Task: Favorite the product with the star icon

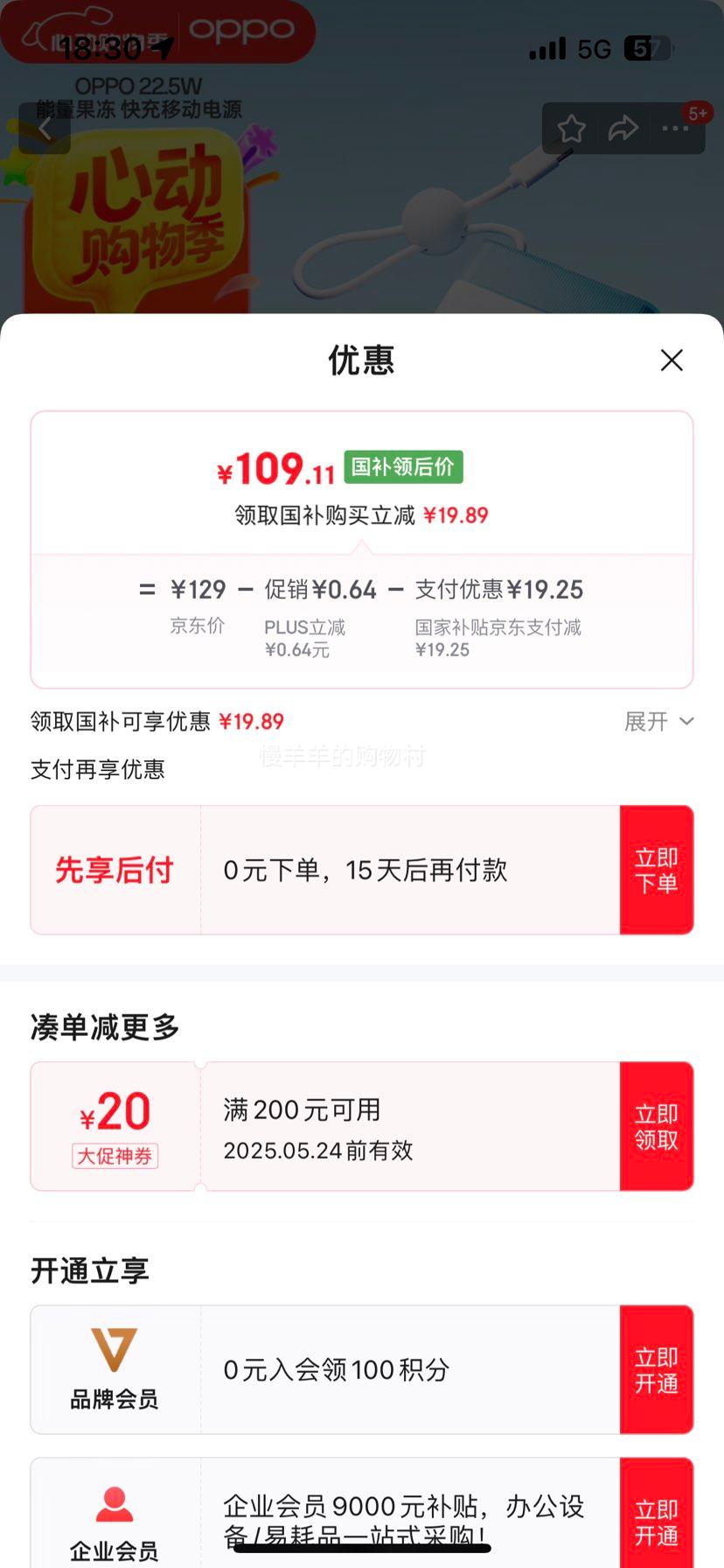Action: [x=571, y=129]
